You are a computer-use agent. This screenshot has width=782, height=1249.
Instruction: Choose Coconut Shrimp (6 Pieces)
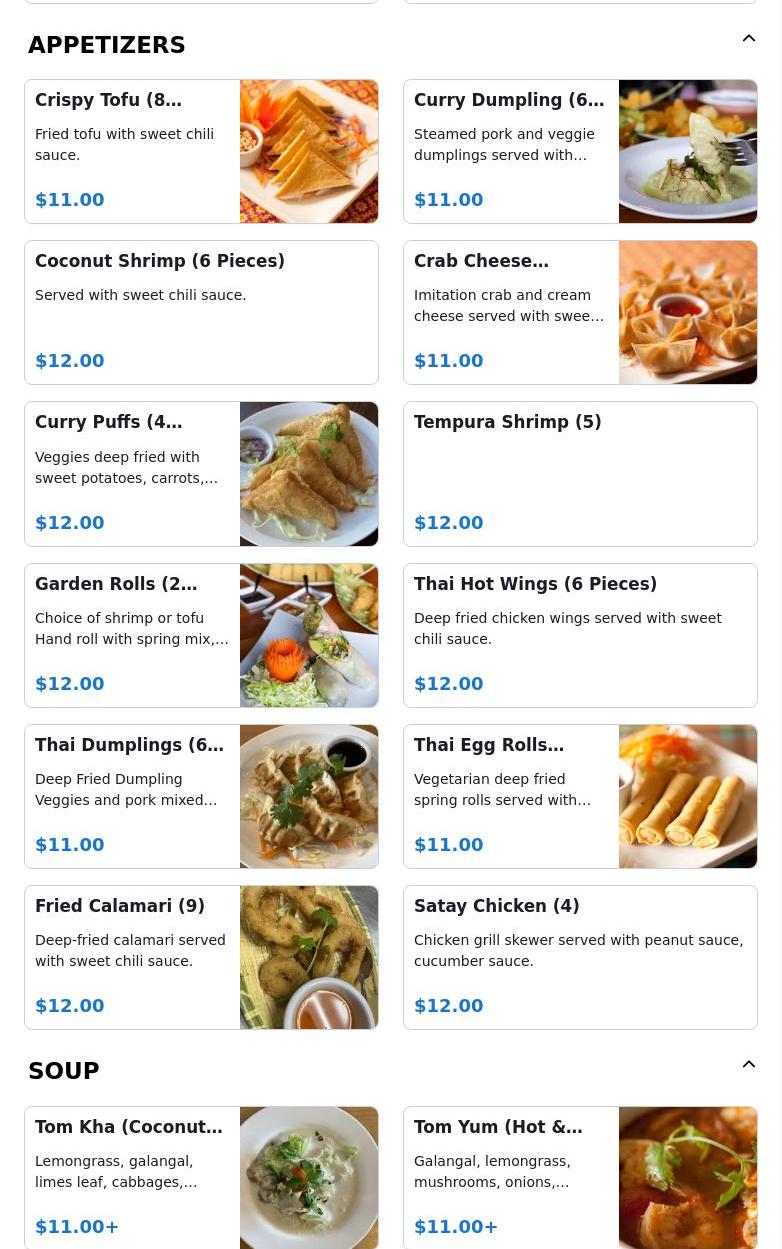201,312
